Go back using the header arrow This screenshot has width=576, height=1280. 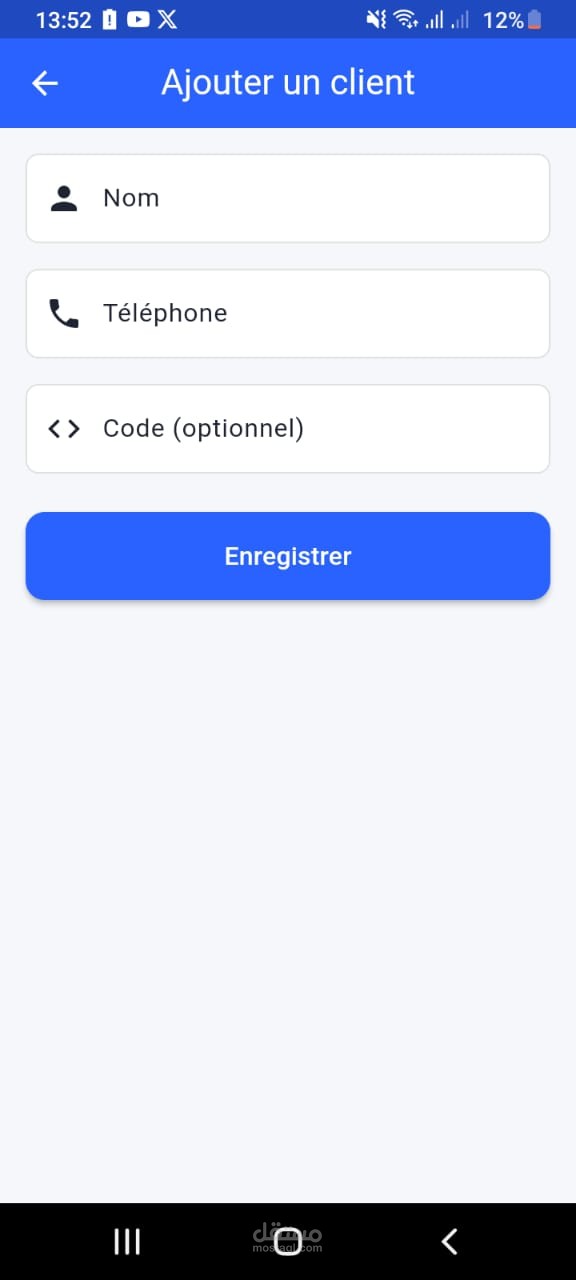tap(45, 83)
